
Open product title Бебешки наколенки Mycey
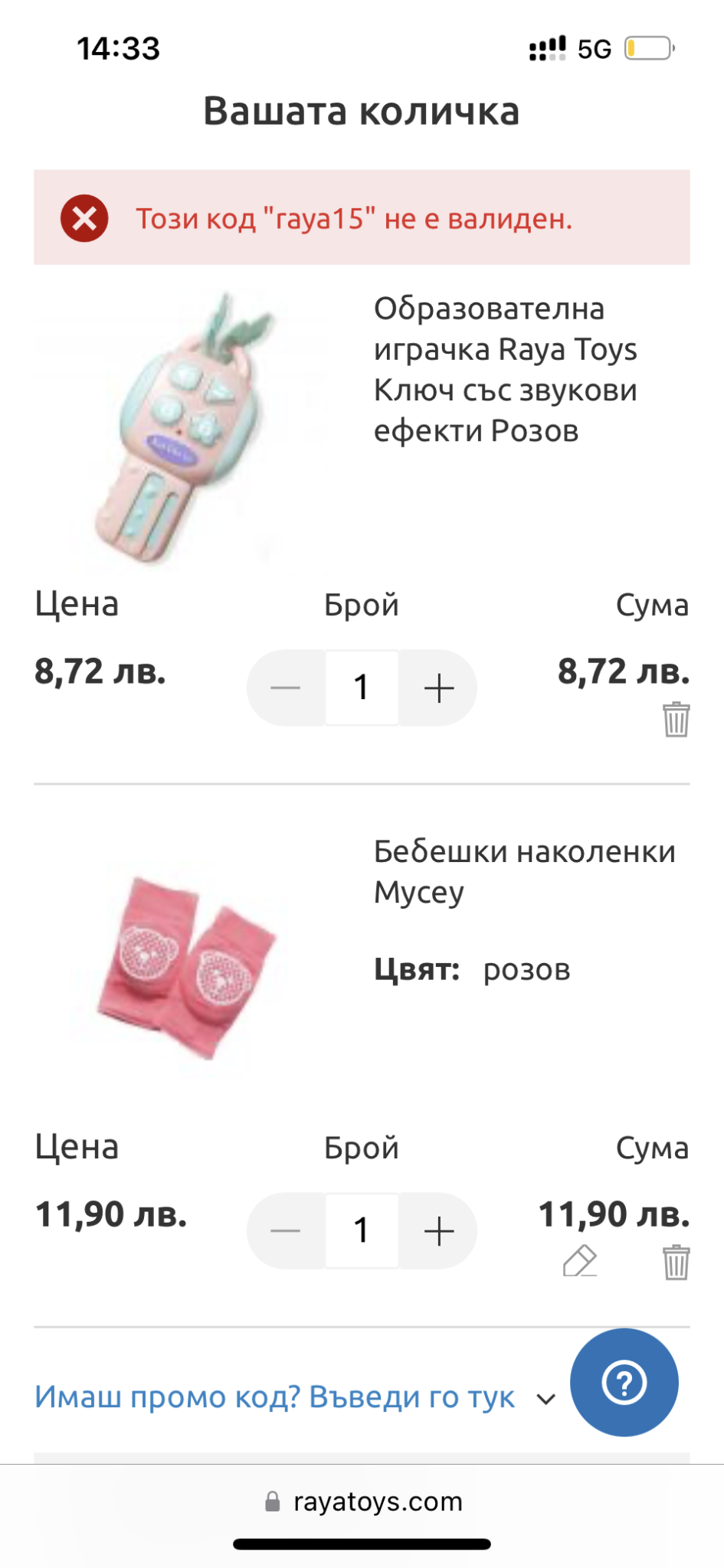click(524, 871)
